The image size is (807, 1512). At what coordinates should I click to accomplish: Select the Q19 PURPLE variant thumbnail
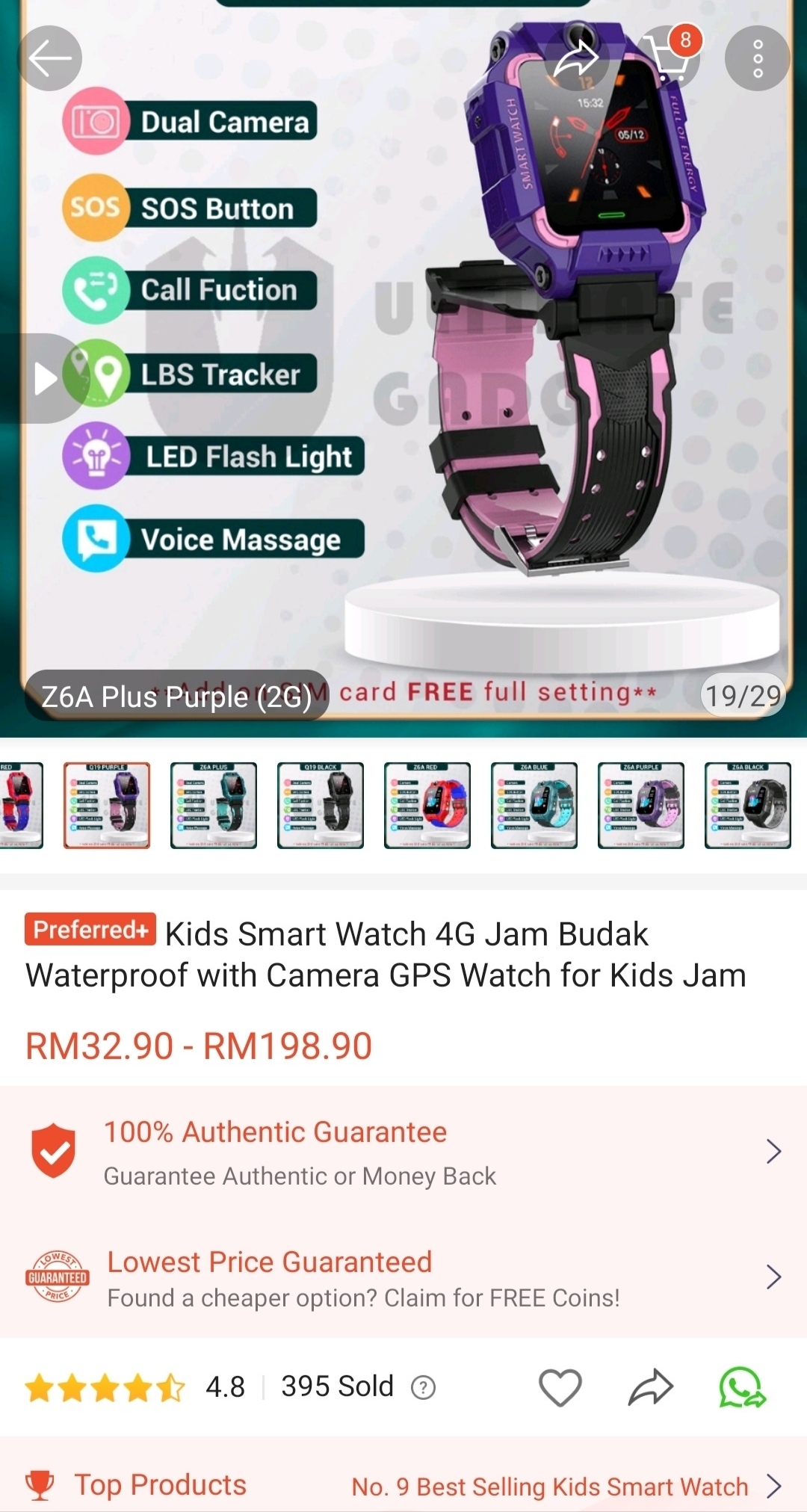(x=107, y=805)
